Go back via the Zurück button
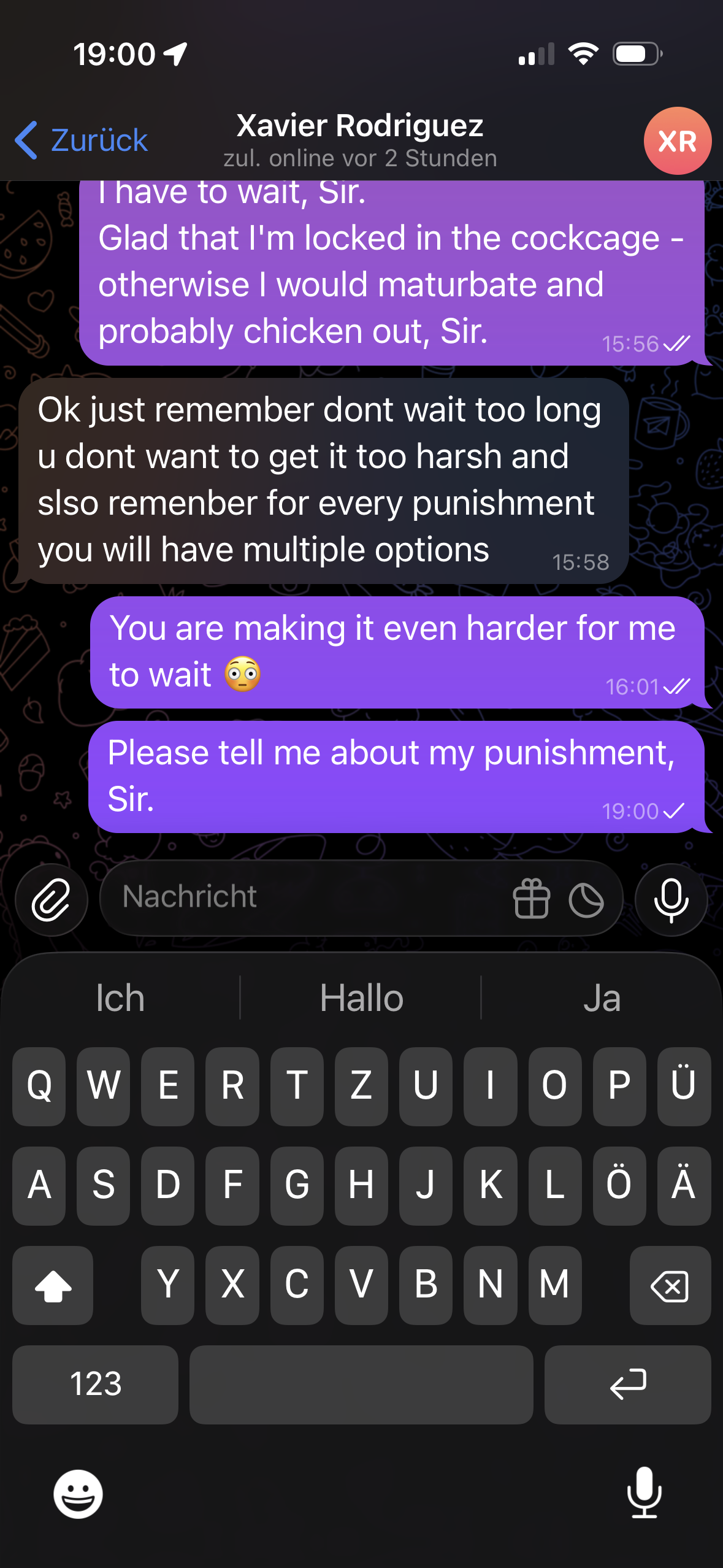 (82, 140)
